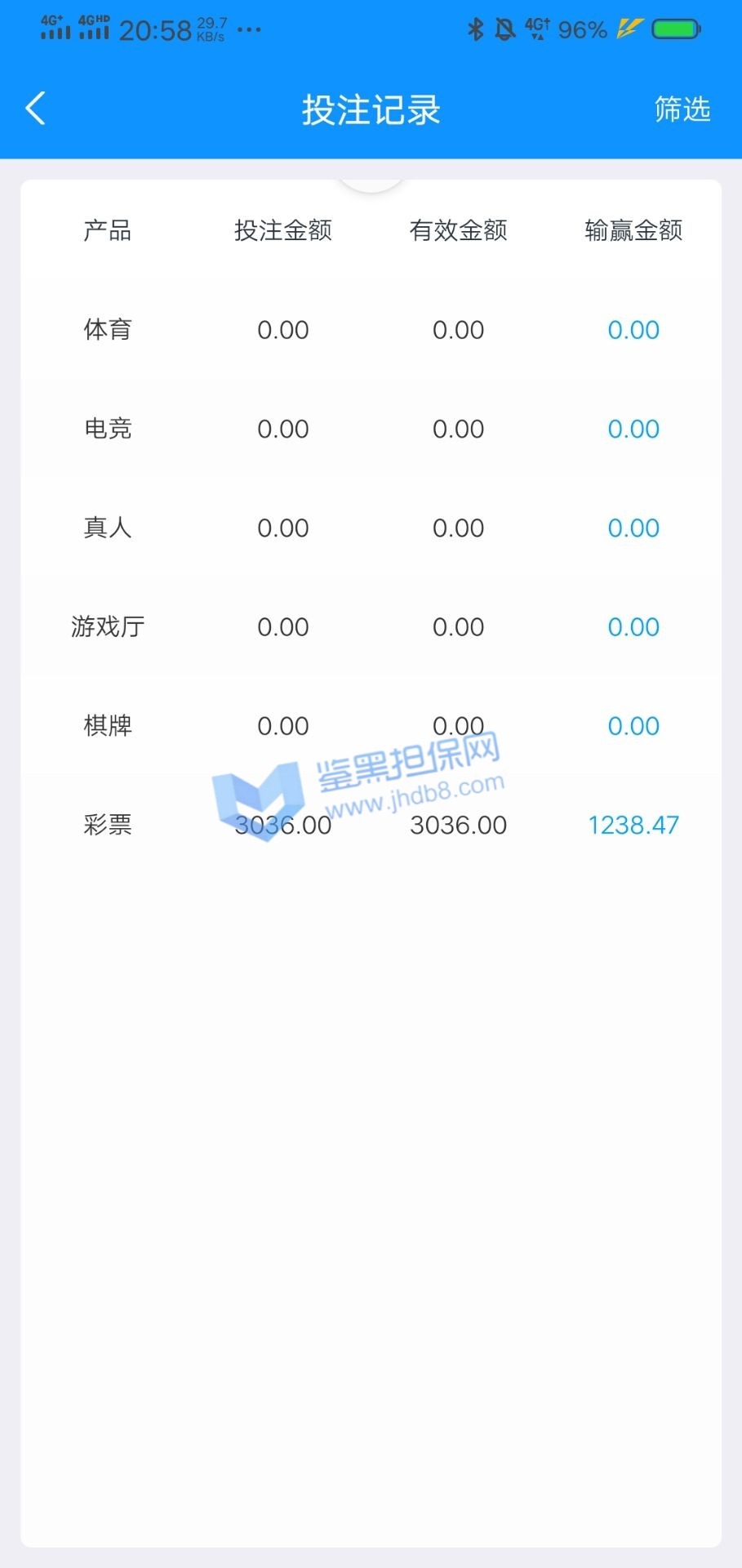Open the 筛选 filter options
Image resolution: width=742 pixels, height=1568 pixels.
click(x=682, y=109)
